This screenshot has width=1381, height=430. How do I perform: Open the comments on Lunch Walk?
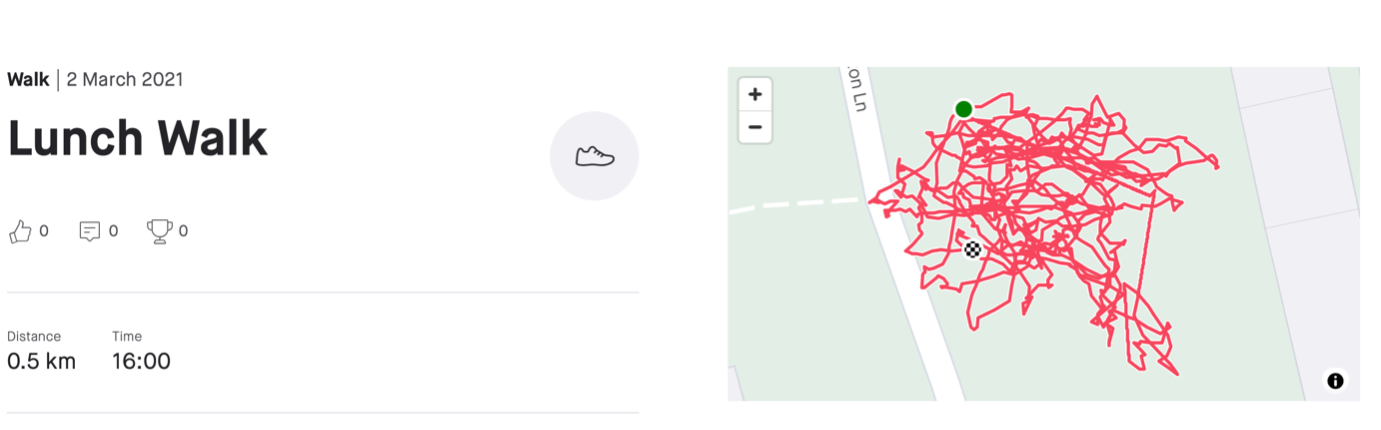coord(90,232)
